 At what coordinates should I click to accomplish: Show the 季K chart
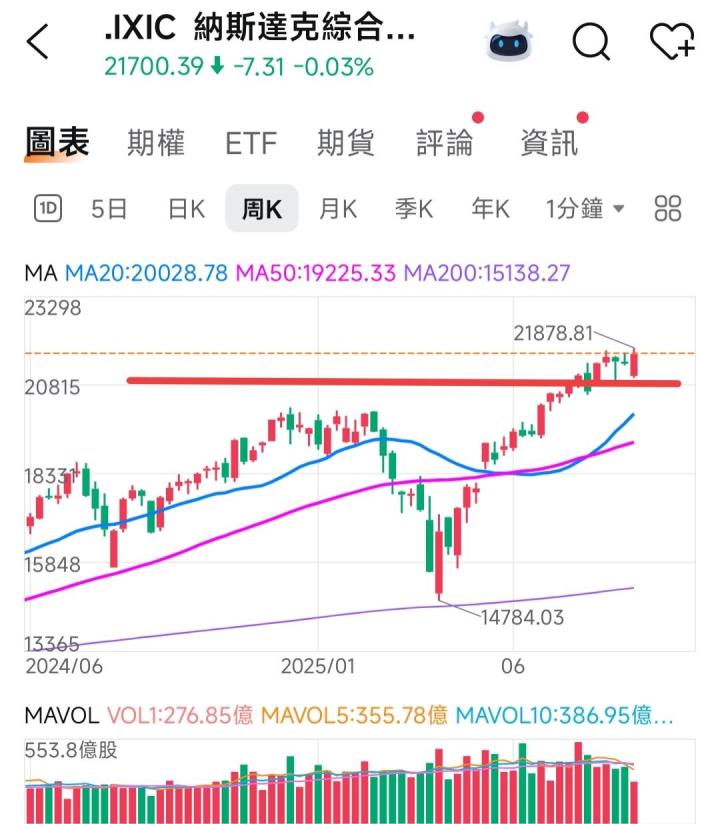pyautogui.click(x=414, y=209)
